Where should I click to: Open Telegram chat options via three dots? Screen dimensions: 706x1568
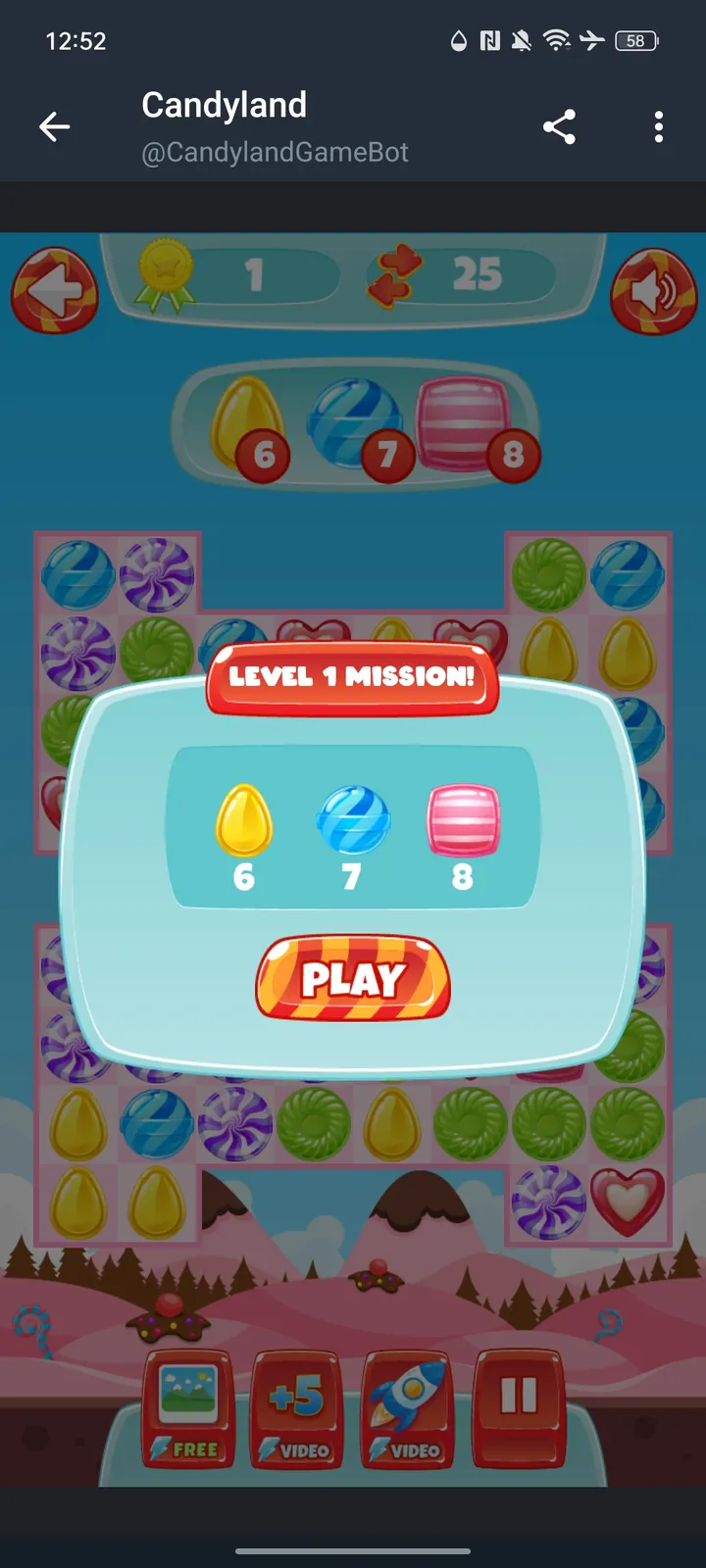click(x=658, y=126)
